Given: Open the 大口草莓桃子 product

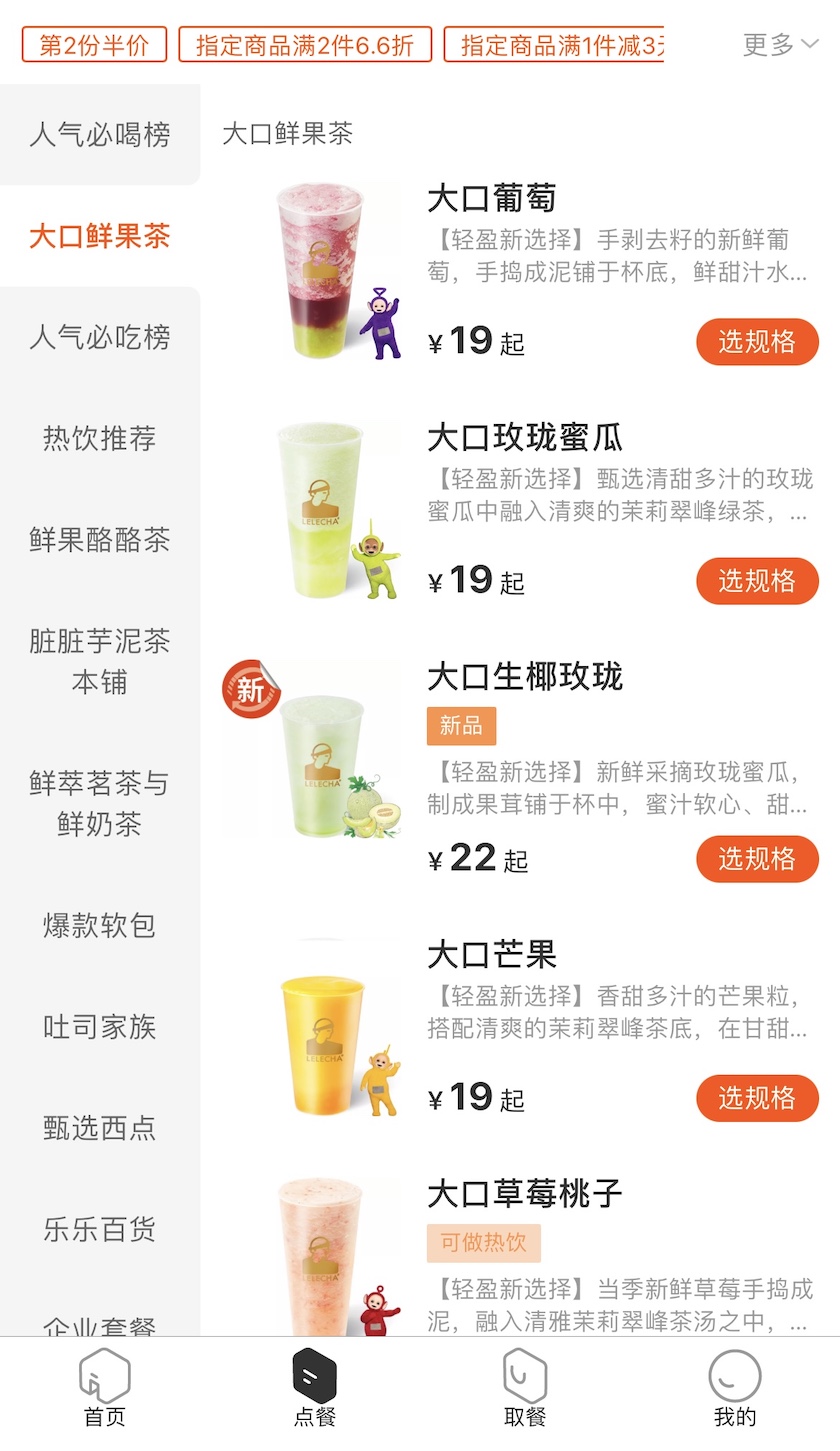Looking at the screenshot, I should coord(524,1194).
